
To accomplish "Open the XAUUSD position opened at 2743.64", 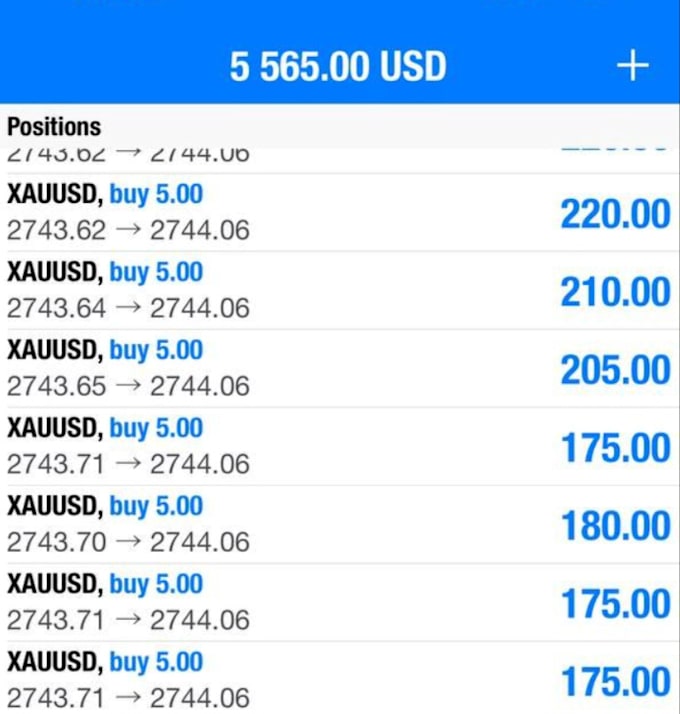I will 339,291.
